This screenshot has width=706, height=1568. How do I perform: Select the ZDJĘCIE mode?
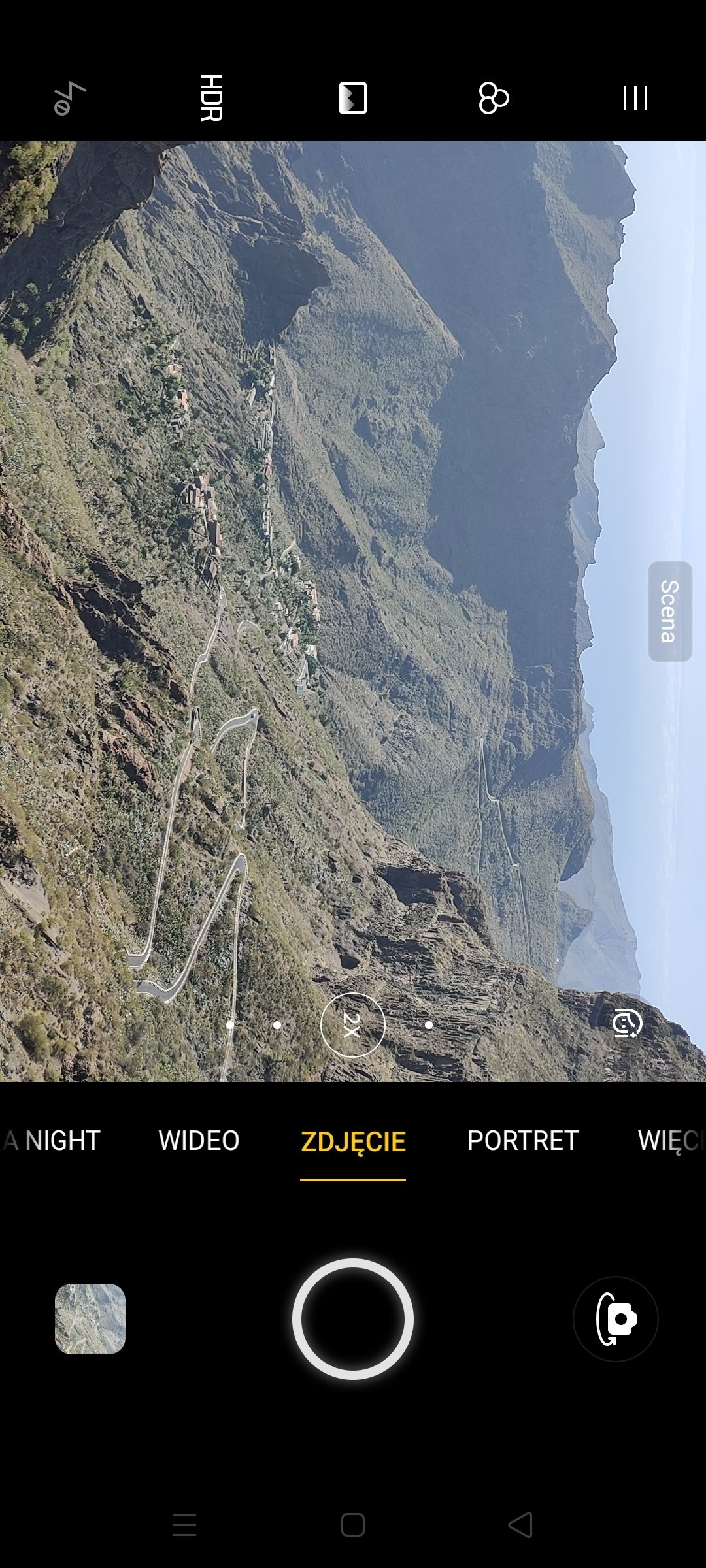[353, 1142]
